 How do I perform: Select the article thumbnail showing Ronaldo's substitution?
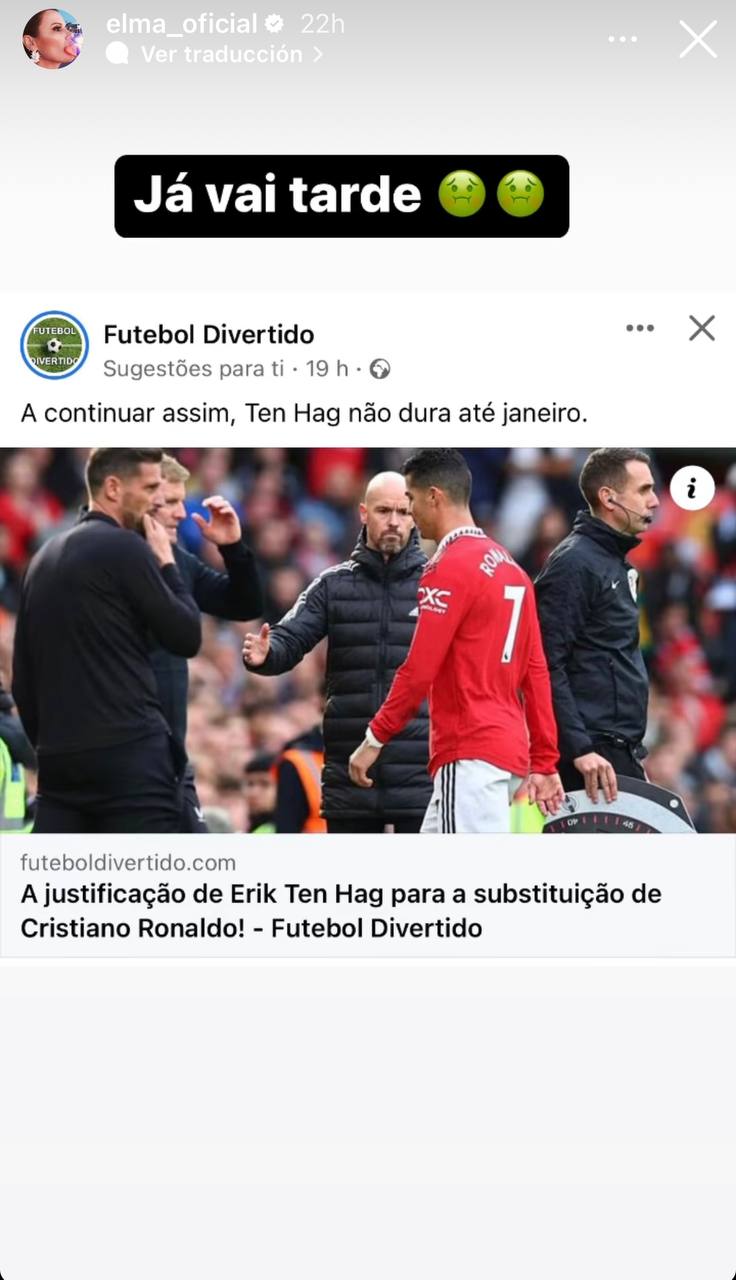point(368,640)
